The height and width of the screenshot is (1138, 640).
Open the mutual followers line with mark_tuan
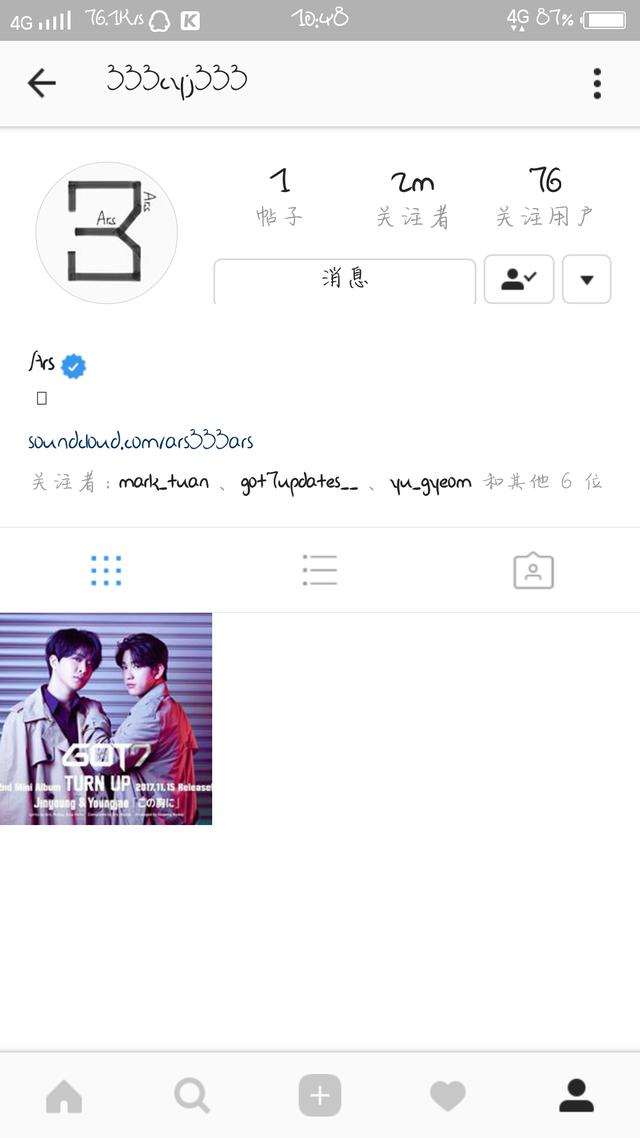pyautogui.click(x=315, y=482)
